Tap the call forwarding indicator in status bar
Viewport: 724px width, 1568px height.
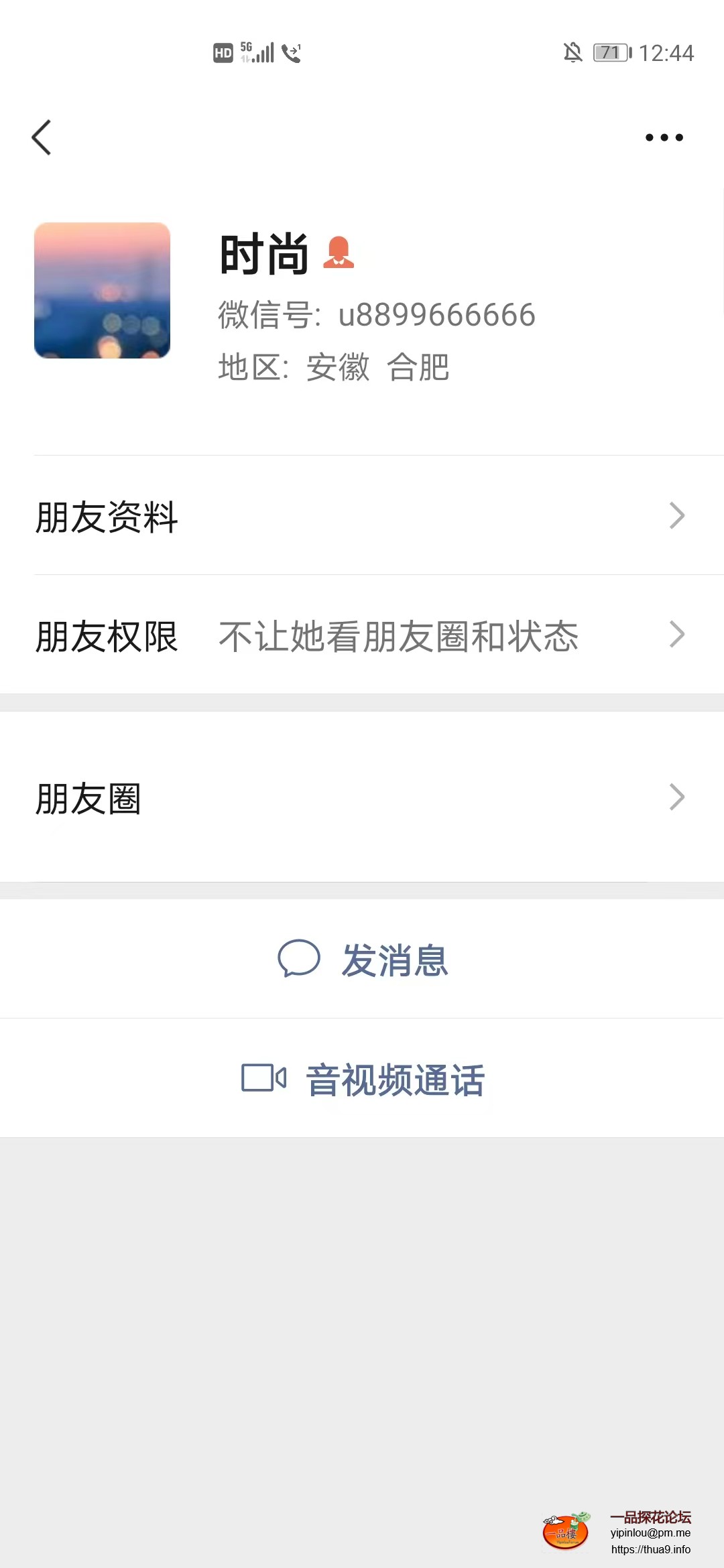pyautogui.click(x=291, y=51)
